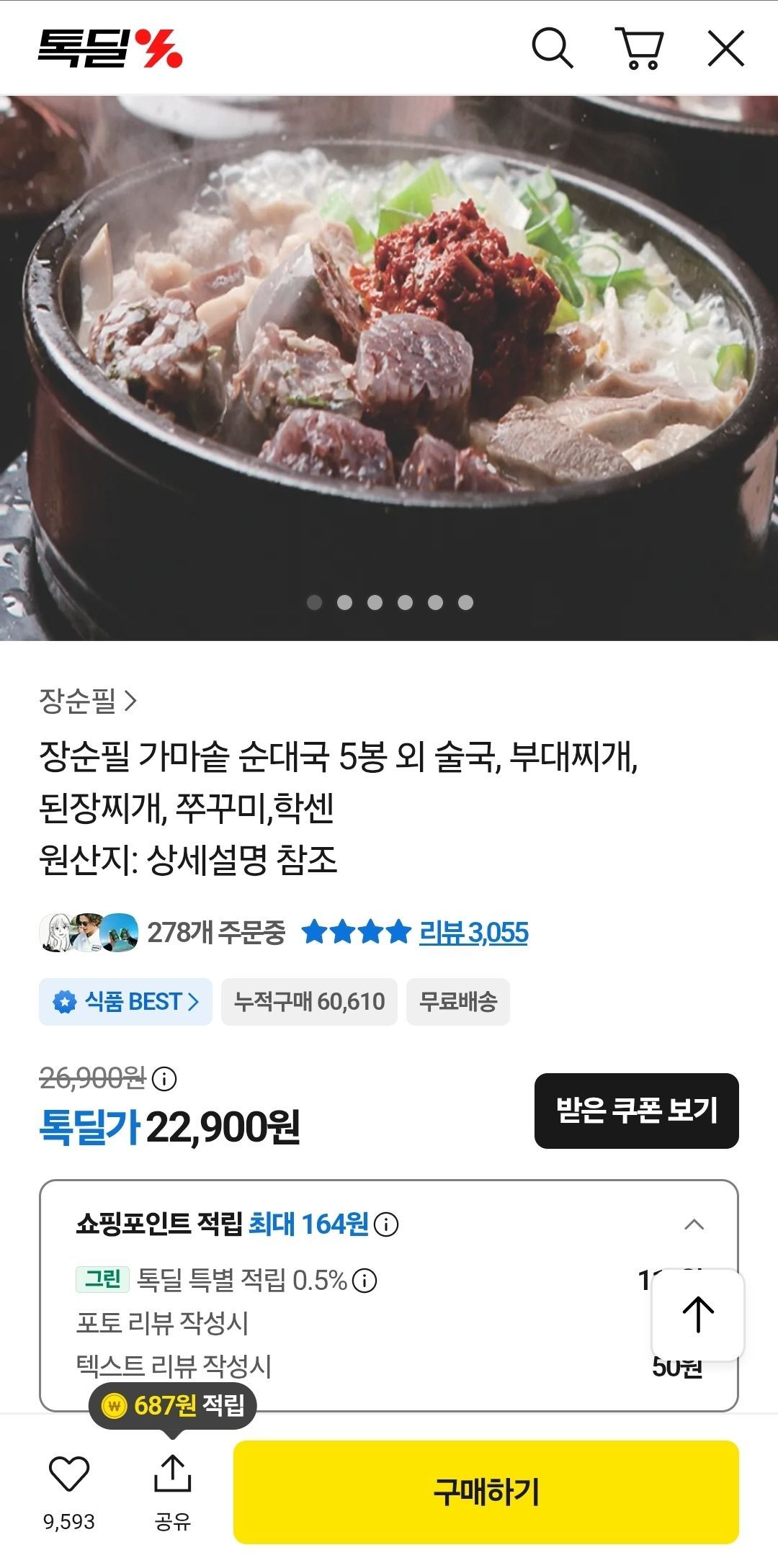Tap 받은 쿠폰 보기 button

click(636, 1111)
